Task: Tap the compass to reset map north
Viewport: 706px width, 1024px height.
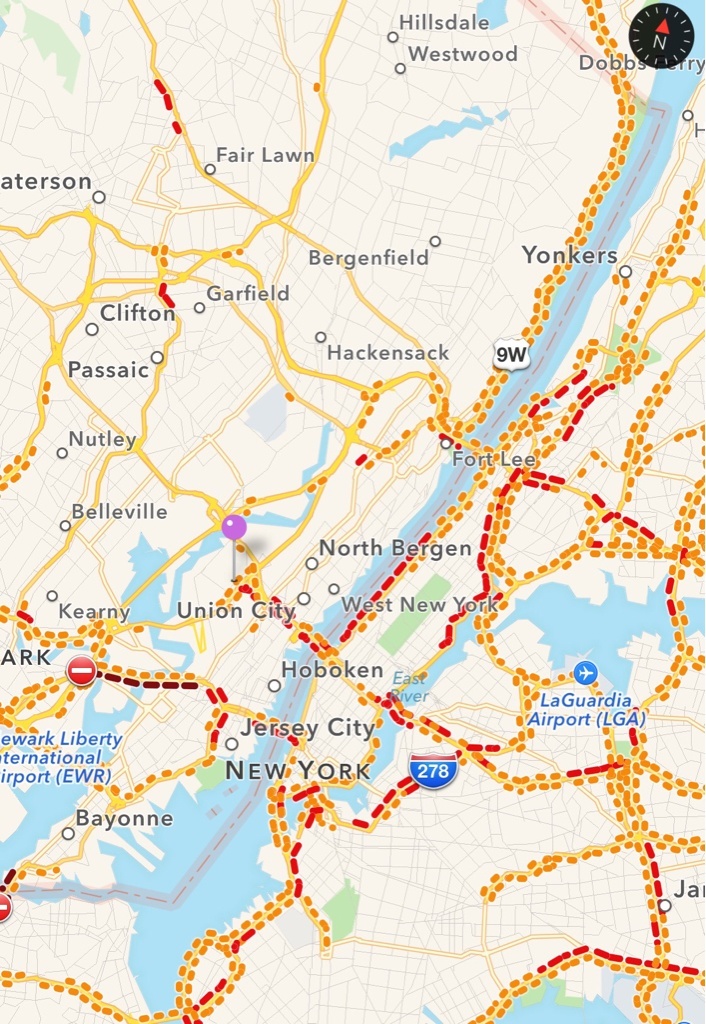Action: tap(661, 35)
